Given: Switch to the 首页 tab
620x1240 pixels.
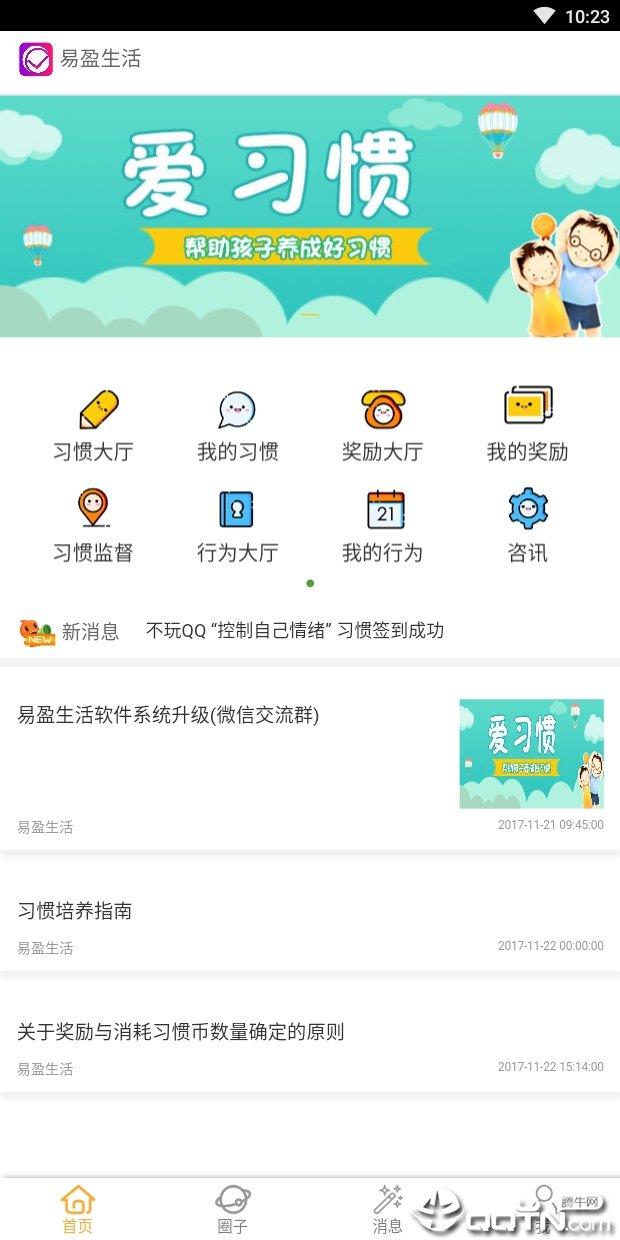Looking at the screenshot, I should (x=77, y=1209).
